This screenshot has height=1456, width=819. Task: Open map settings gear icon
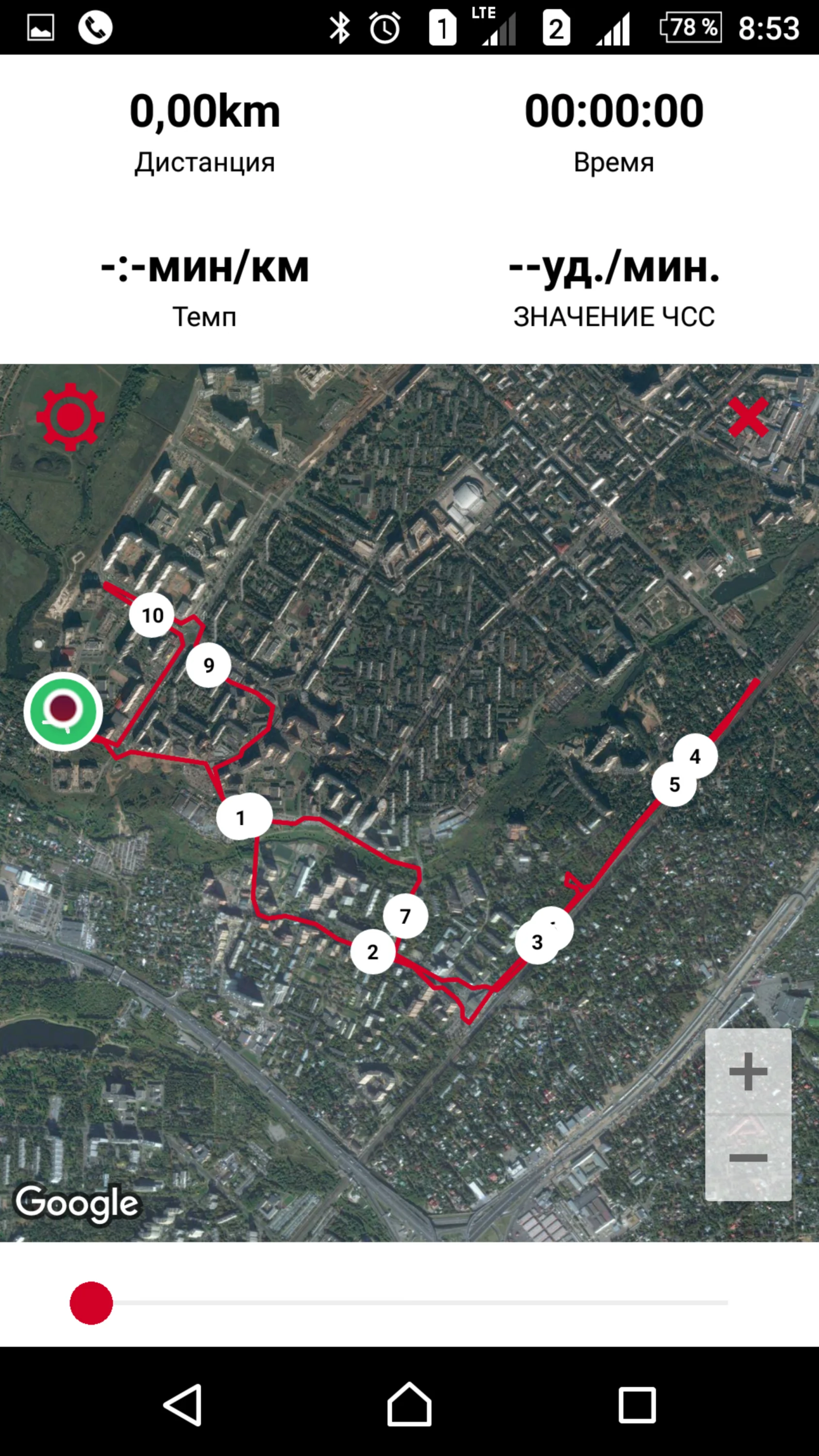coord(70,417)
